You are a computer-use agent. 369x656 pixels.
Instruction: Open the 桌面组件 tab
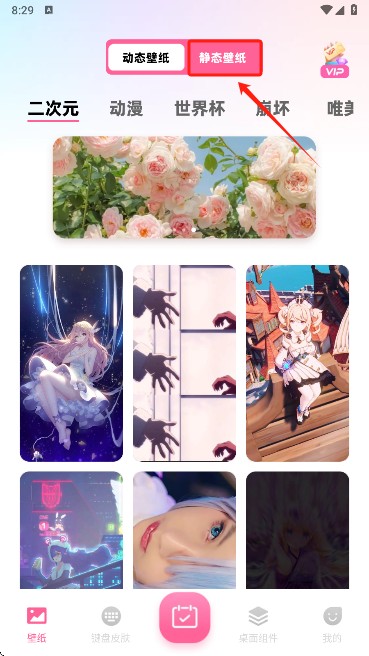tap(258, 625)
